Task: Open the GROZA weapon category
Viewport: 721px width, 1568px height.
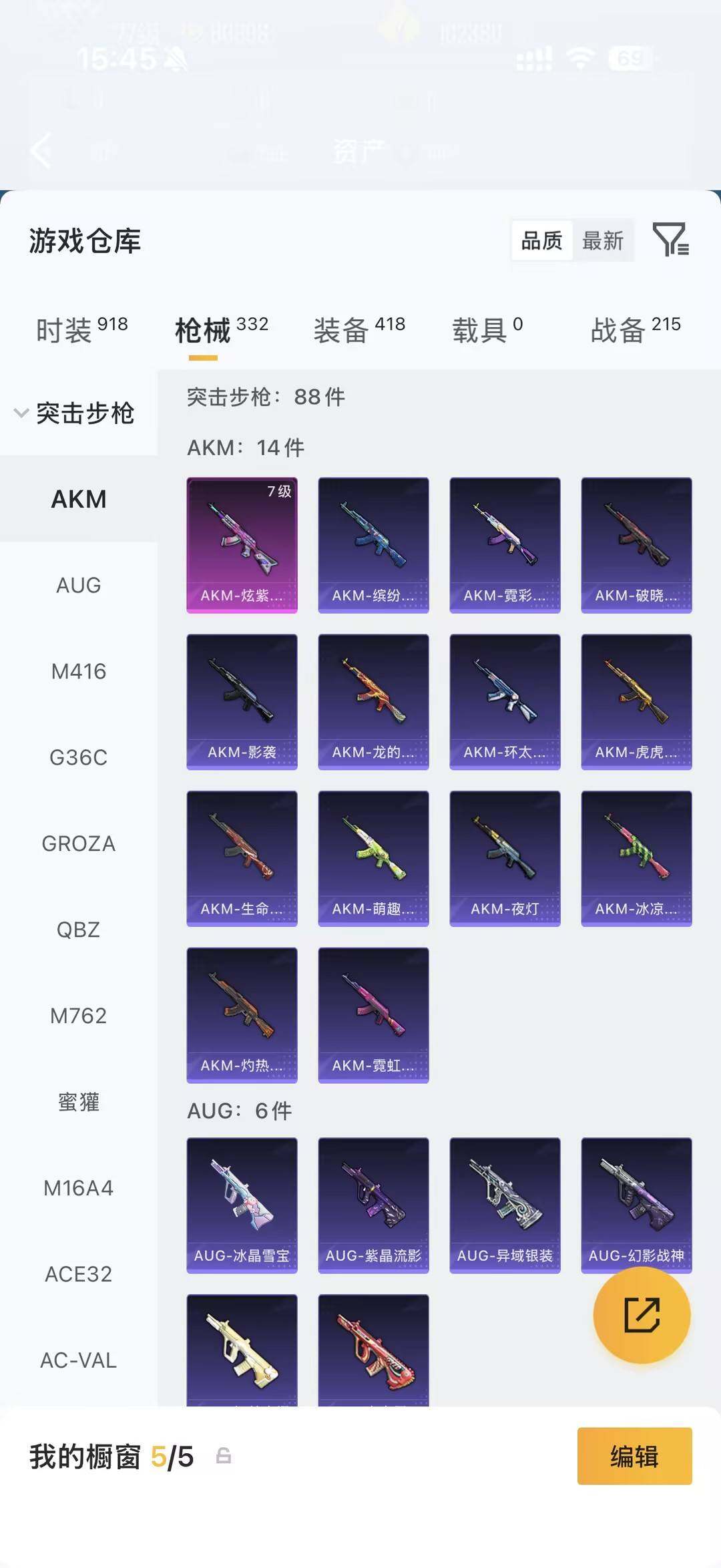Action: coord(79,843)
